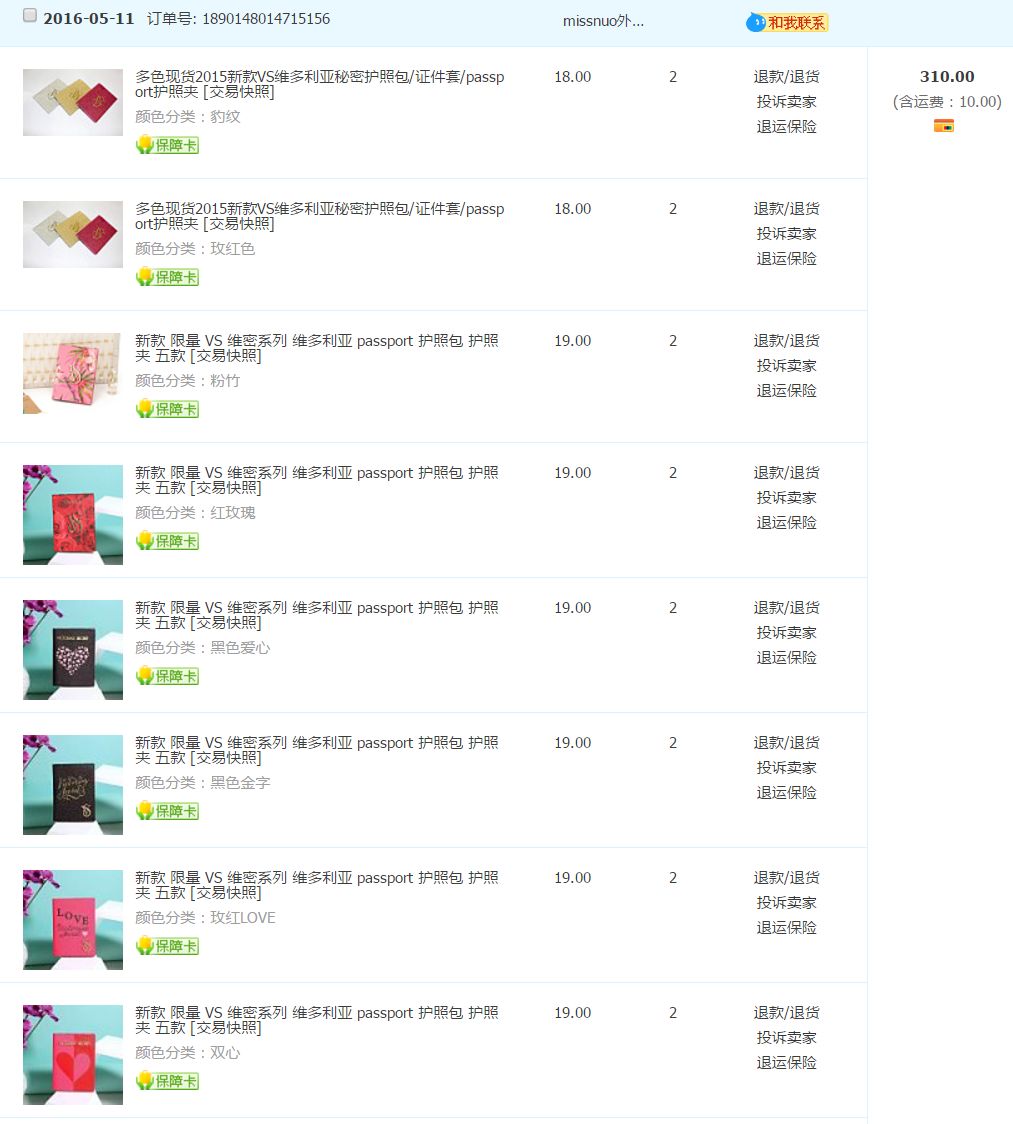Tap 投诉卖家 for the 双心 item
The image size is (1013, 1124).
tap(786, 1038)
